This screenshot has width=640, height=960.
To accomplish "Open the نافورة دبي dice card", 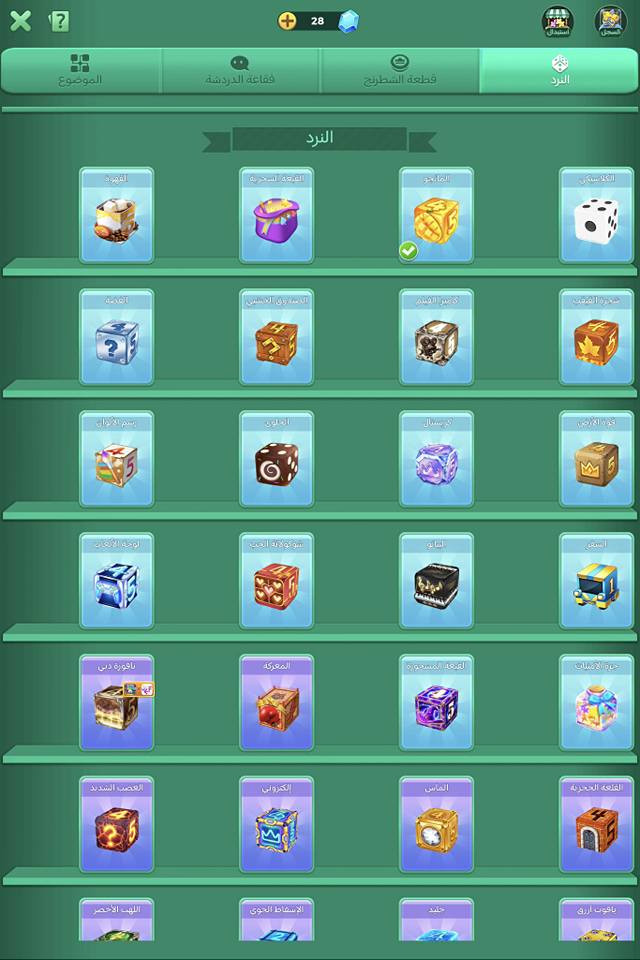I will point(117,703).
